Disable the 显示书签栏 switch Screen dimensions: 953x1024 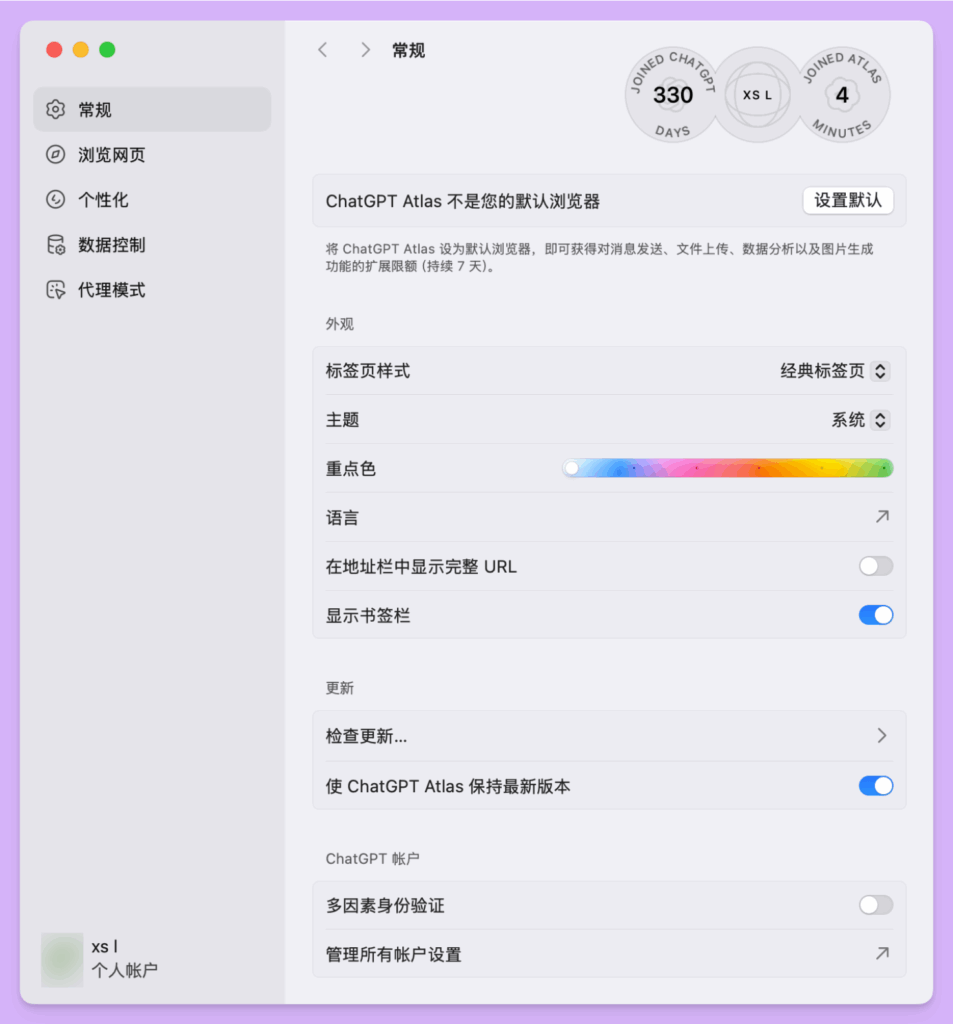[x=875, y=615]
